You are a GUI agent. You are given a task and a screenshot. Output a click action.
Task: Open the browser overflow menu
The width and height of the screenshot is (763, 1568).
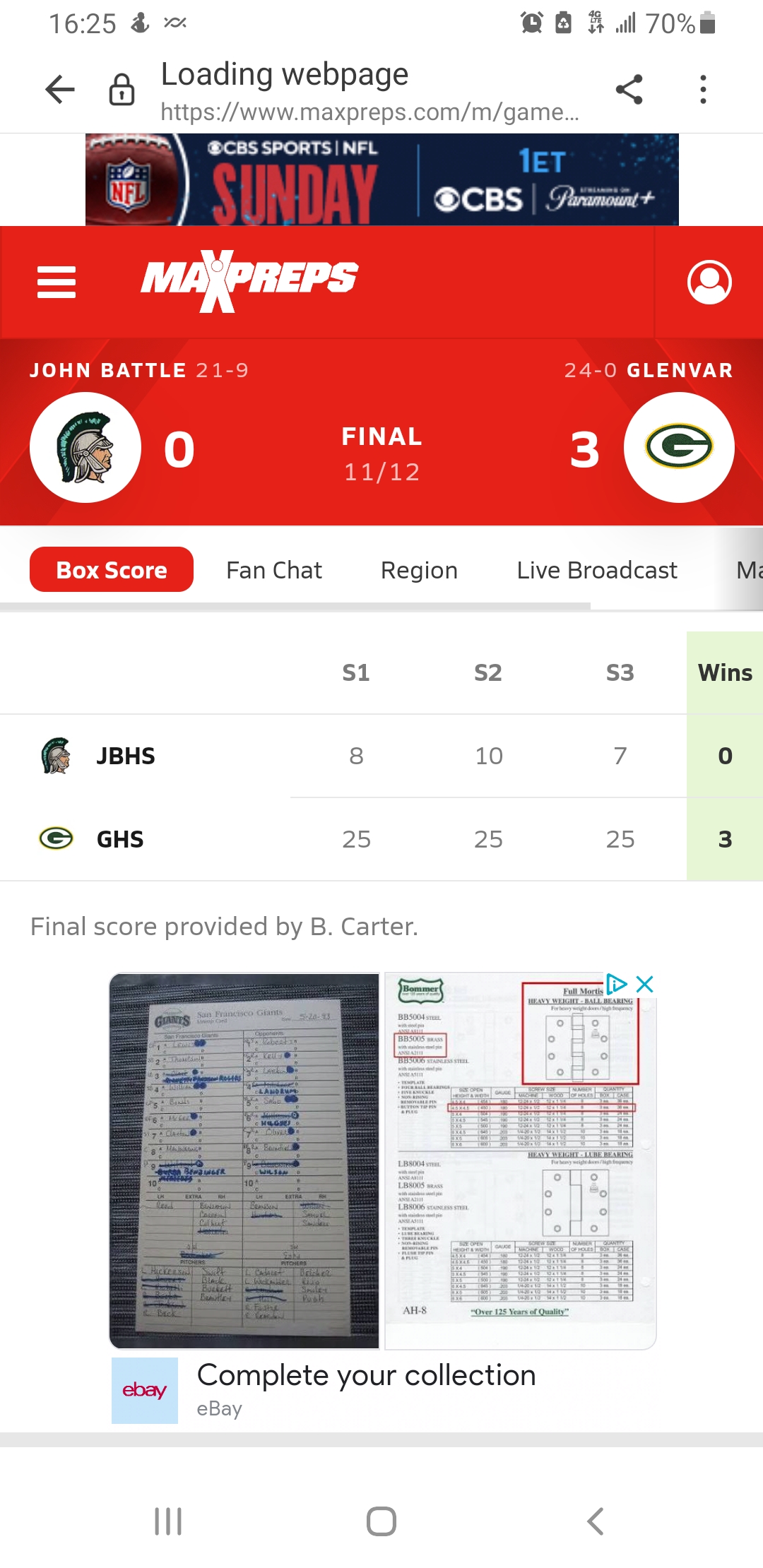pyautogui.click(x=702, y=90)
